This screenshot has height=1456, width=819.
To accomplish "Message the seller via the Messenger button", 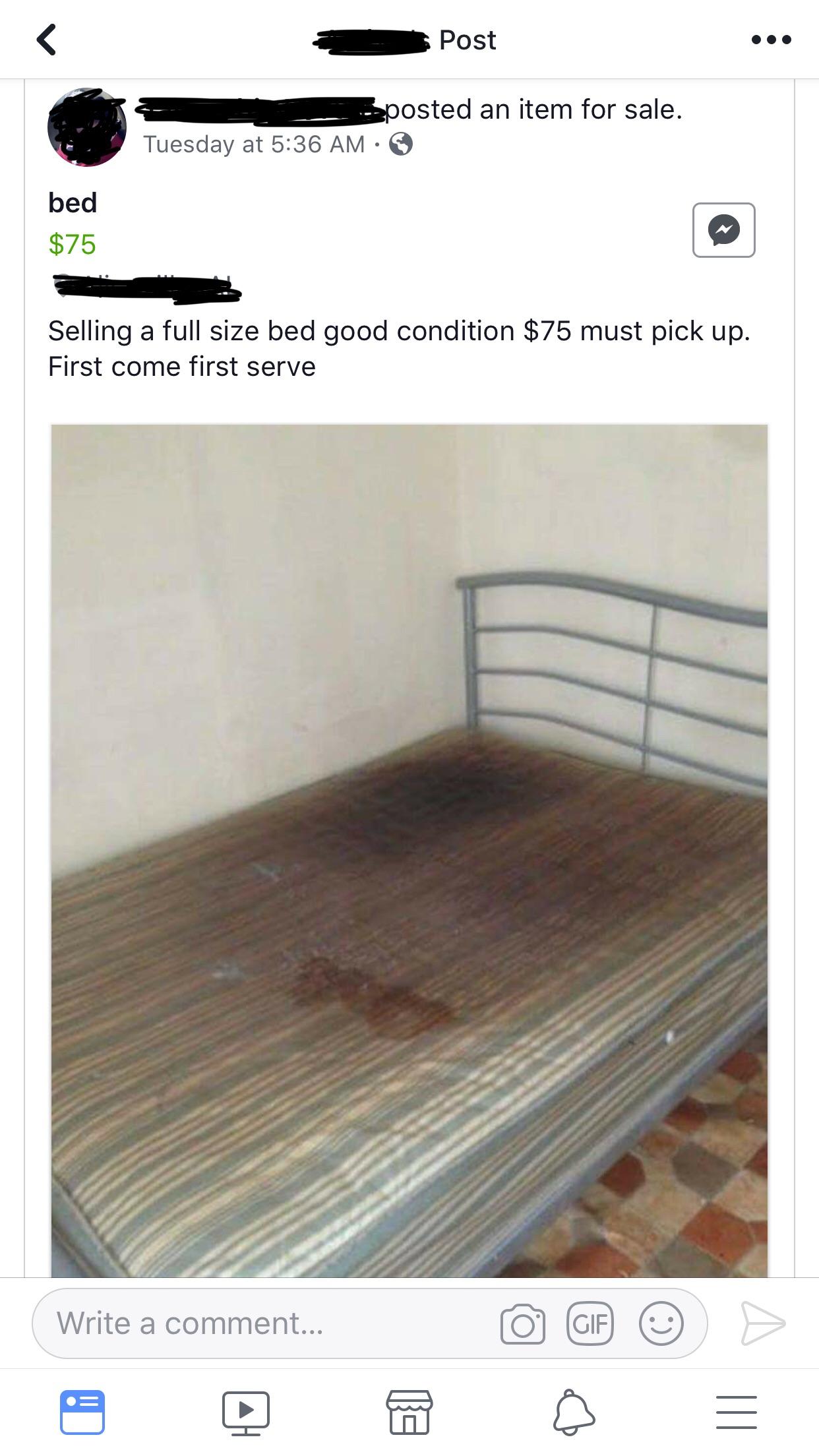I will 724,230.
